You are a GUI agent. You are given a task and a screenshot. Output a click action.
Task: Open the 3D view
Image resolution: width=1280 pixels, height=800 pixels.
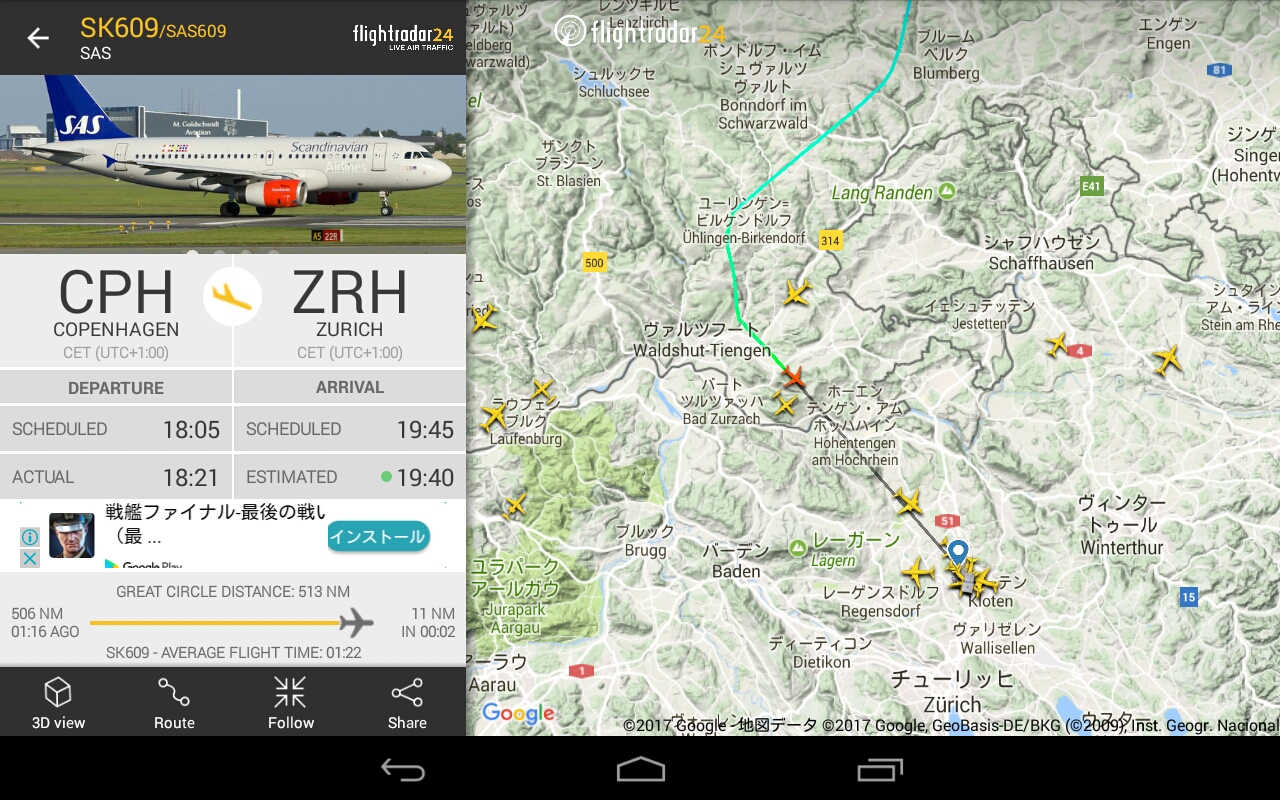[58, 702]
